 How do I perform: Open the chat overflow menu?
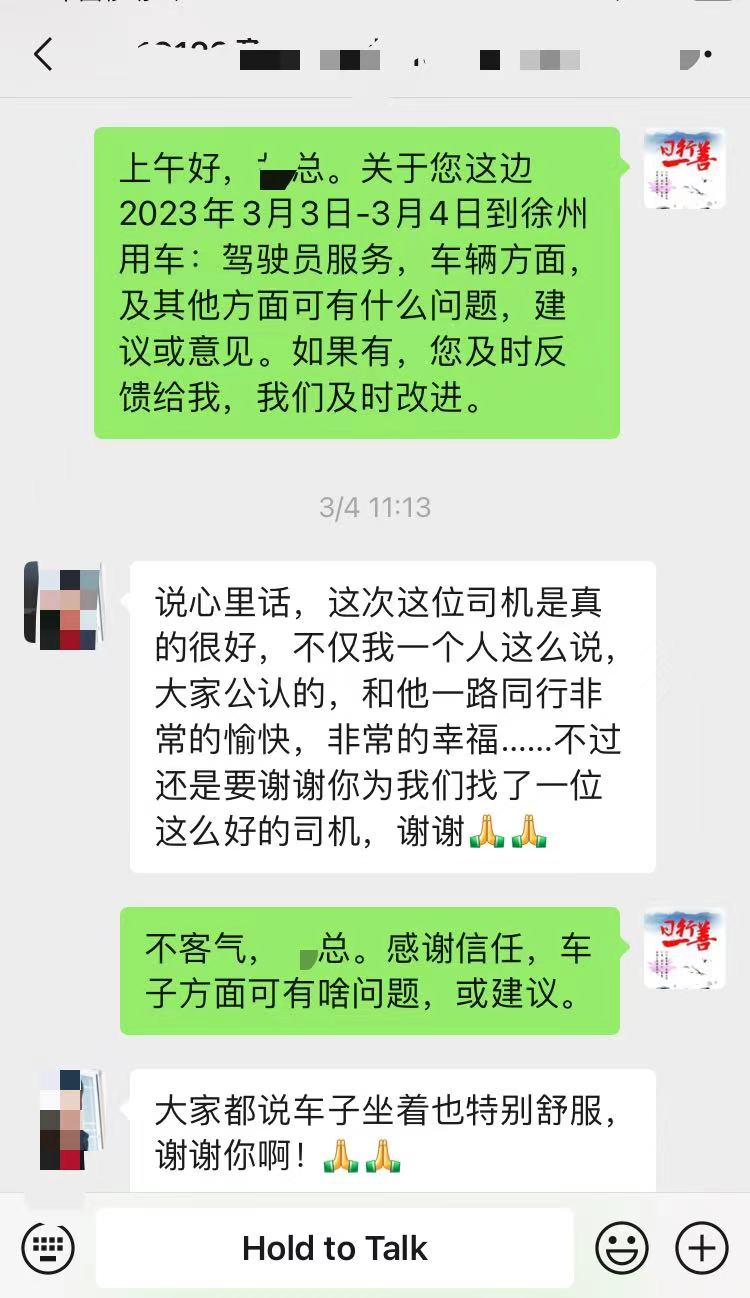tap(697, 57)
